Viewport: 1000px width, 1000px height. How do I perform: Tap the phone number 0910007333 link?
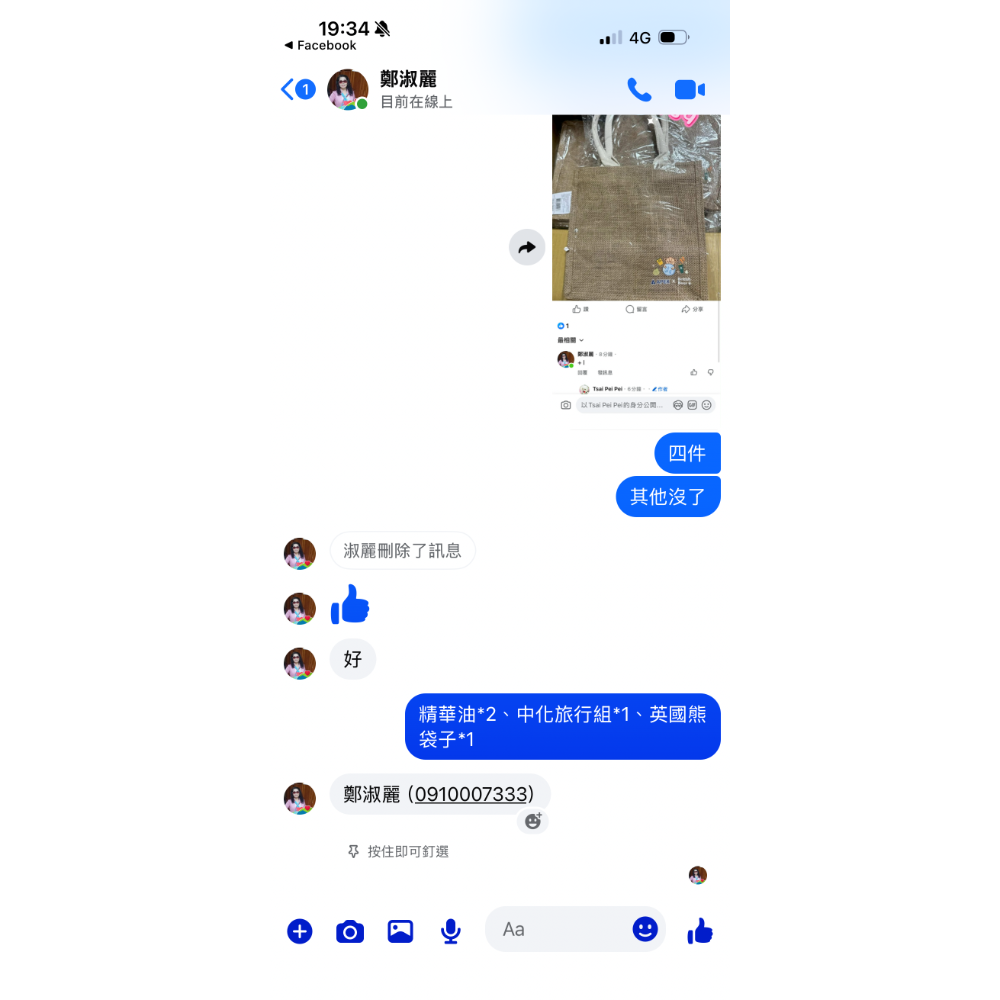[470, 794]
